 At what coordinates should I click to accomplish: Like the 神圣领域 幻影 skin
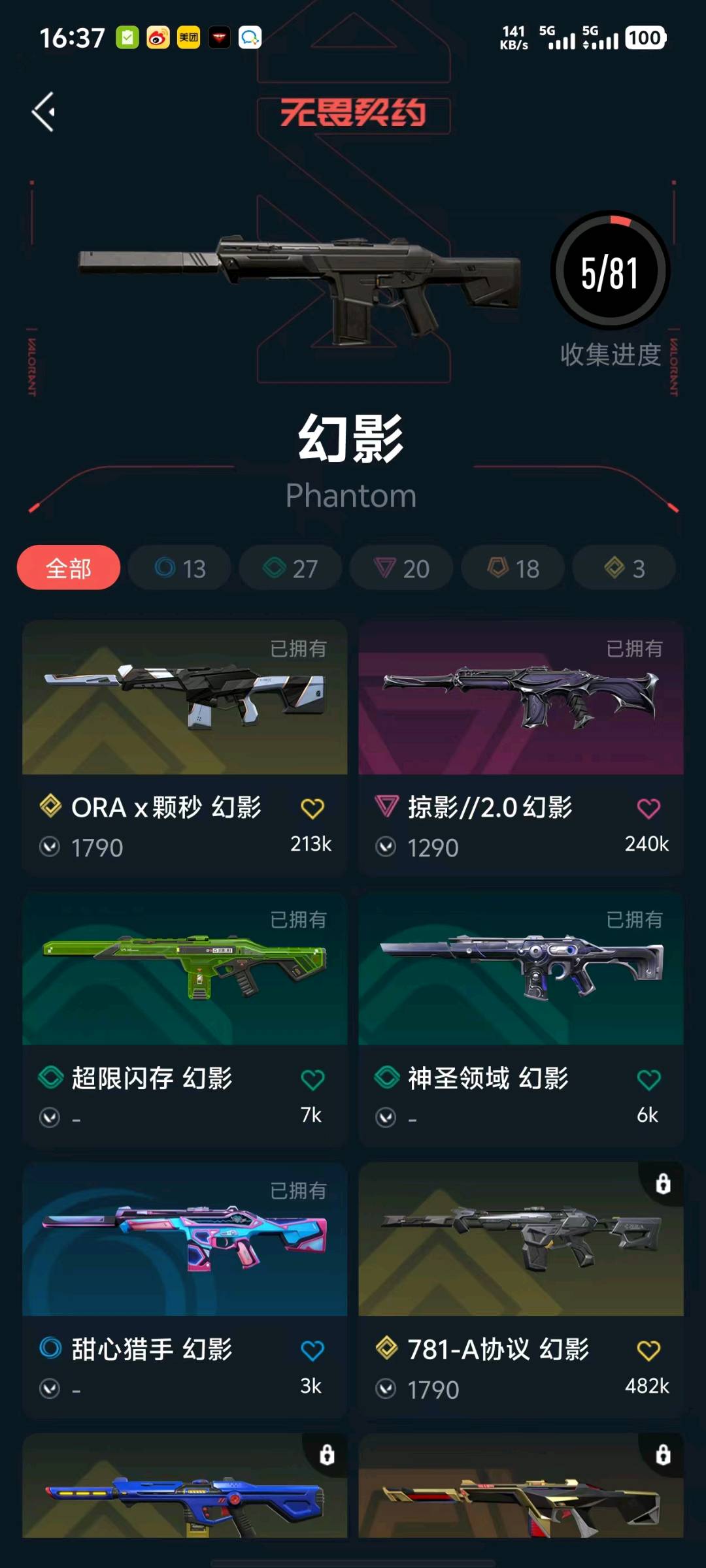click(648, 1080)
